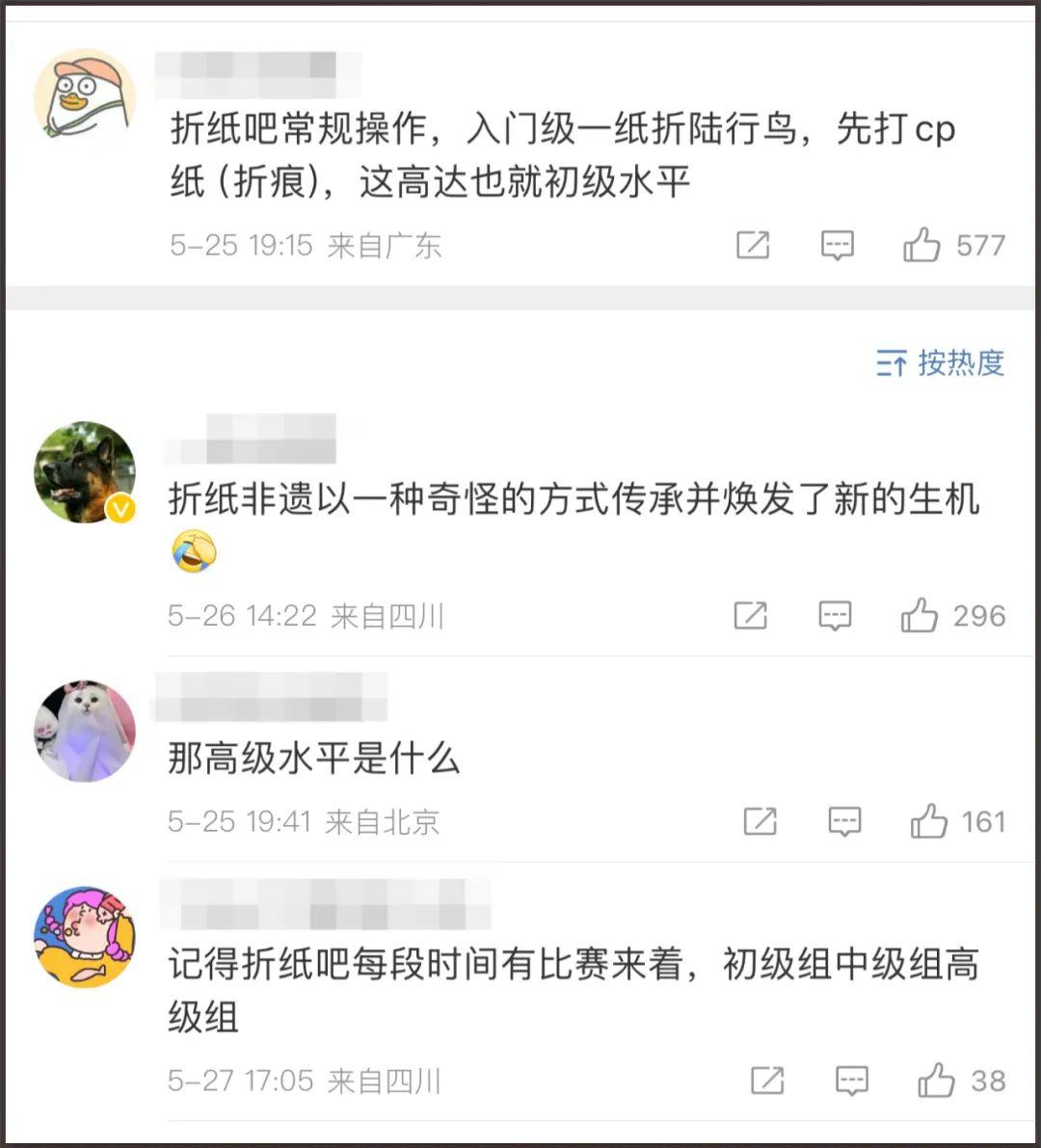Like the comment about 初级组中级组高级组
The image size is (1041, 1148).
click(936, 1081)
